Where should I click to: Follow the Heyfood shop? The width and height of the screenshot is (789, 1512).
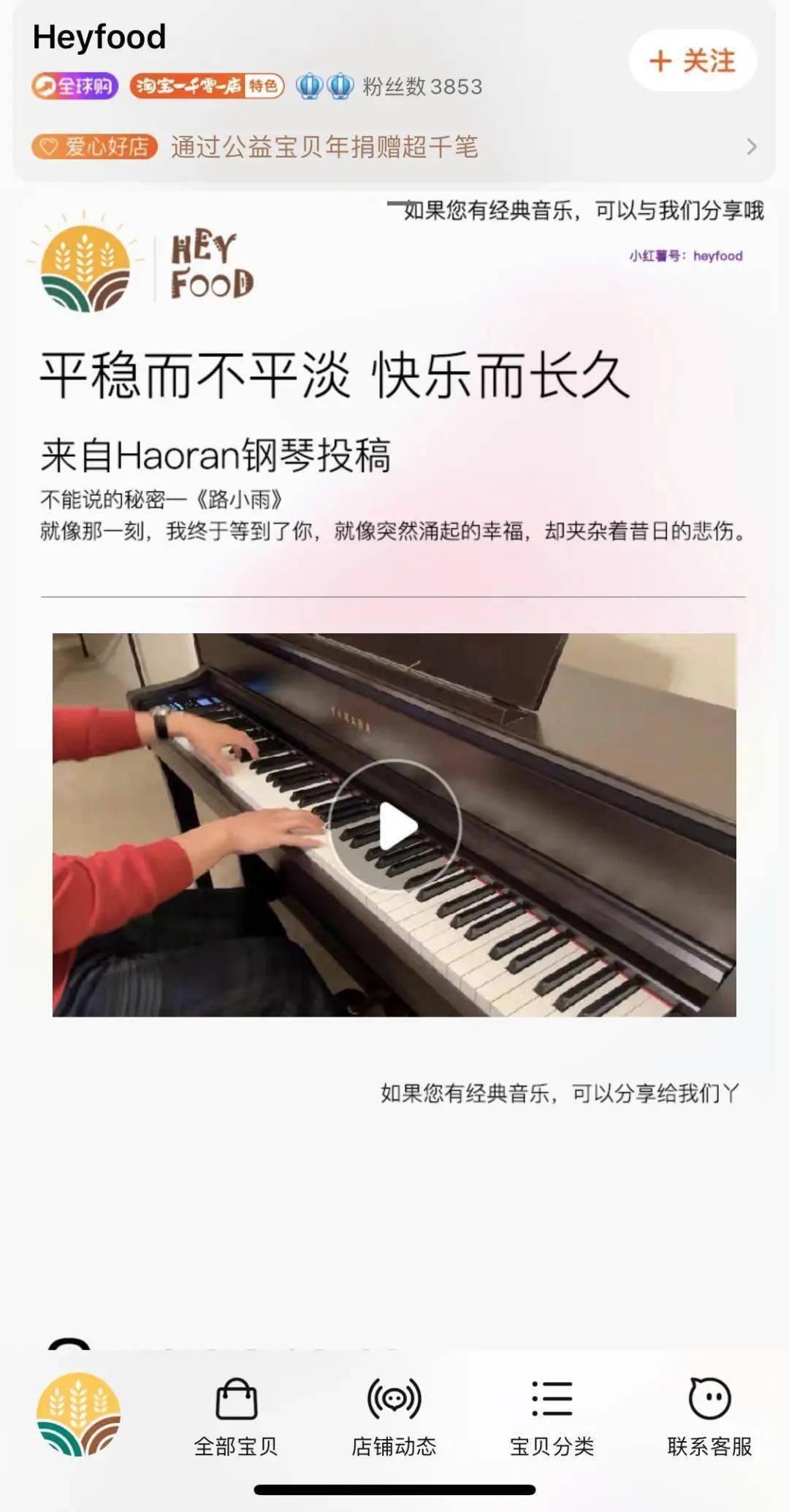693,61
